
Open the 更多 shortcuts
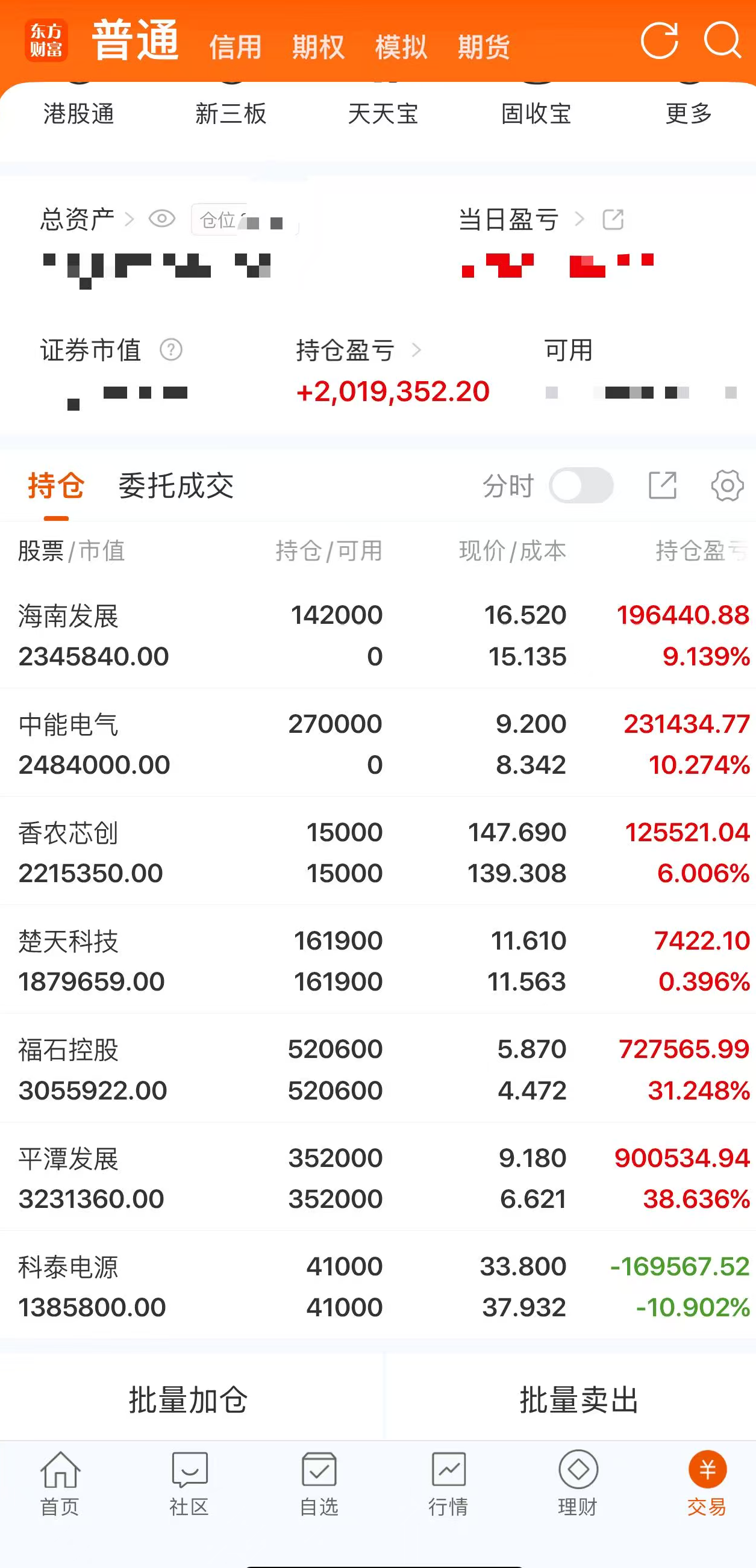(689, 114)
